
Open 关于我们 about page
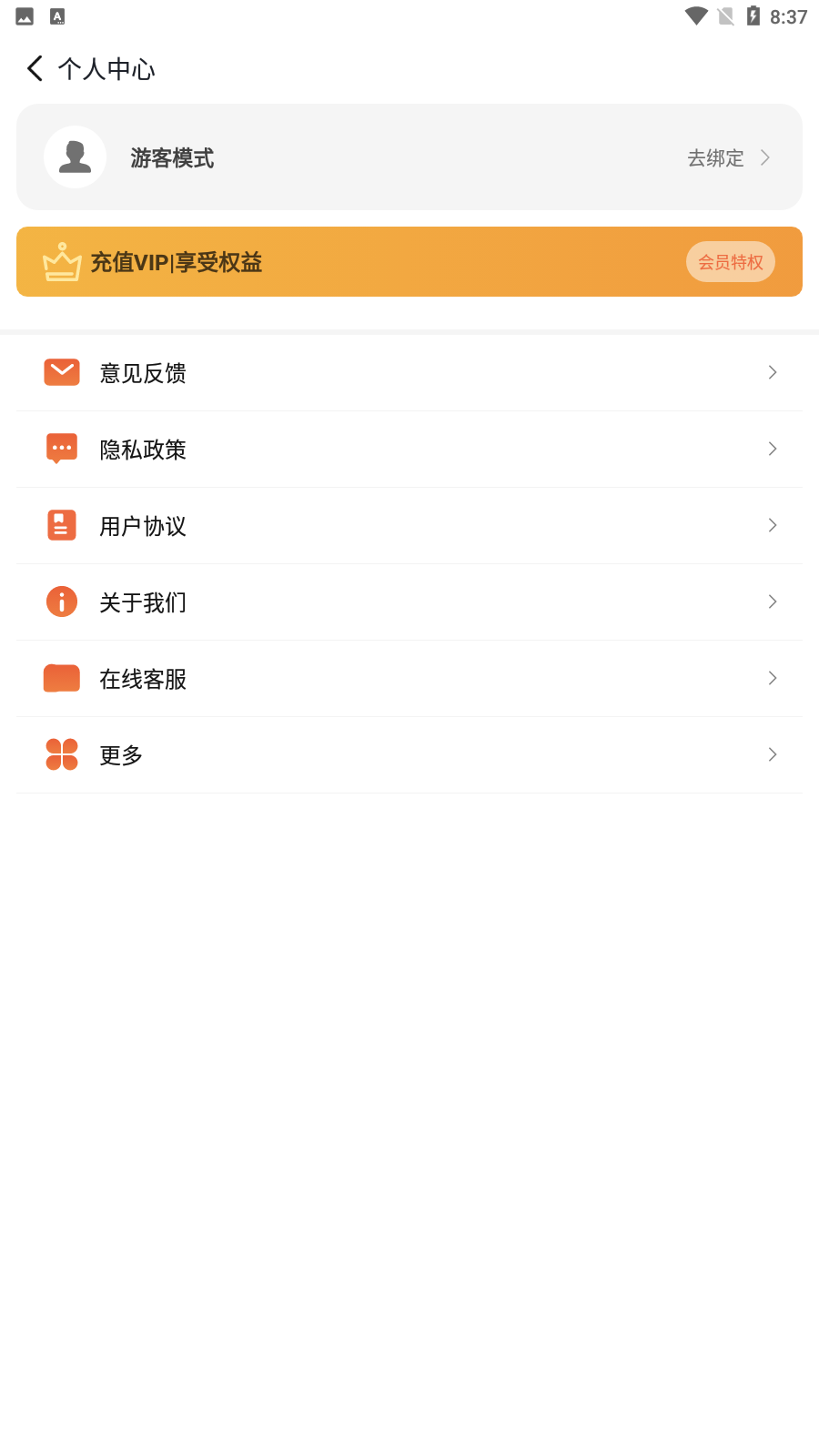[x=409, y=602]
